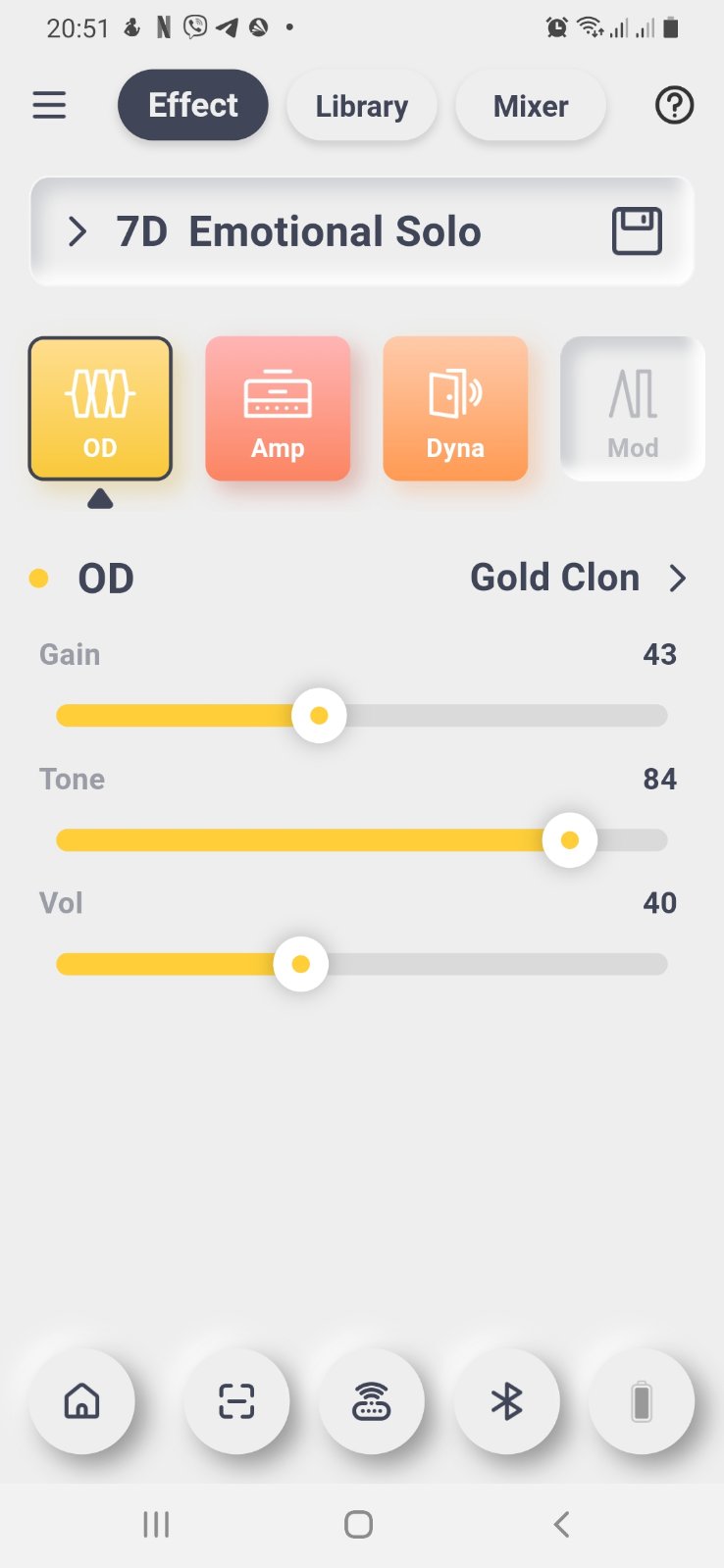Image resolution: width=724 pixels, height=1568 pixels.
Task: Select the Effect tab
Action: tap(193, 105)
